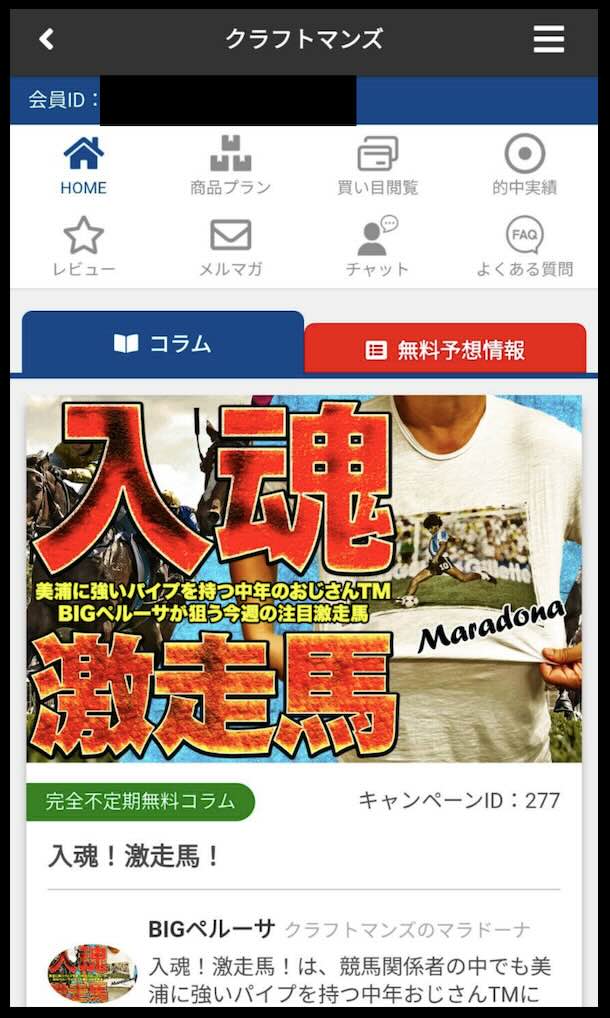Open the 入魂 激走馬 column banner
The image size is (610, 1018).
pos(304,578)
